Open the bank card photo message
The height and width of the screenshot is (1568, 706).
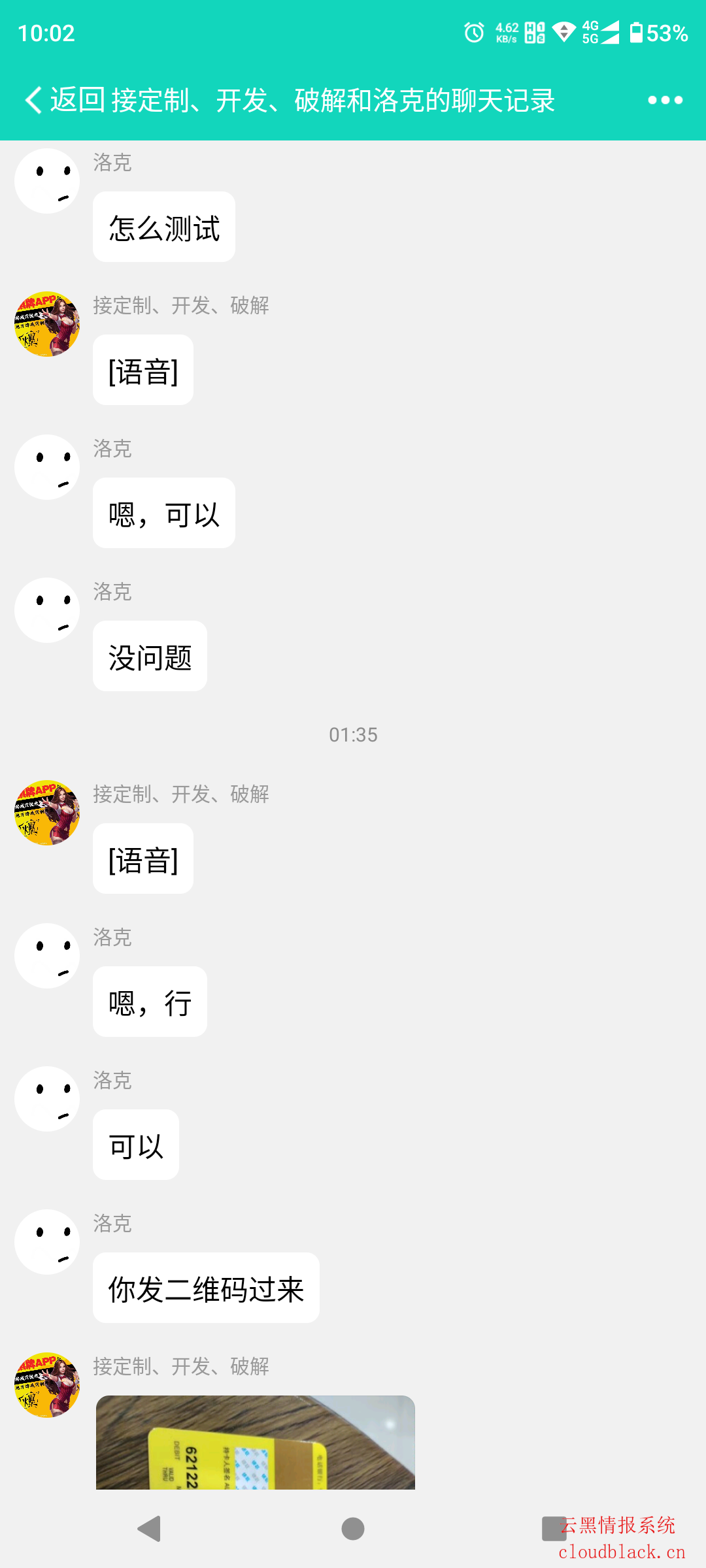click(255, 1443)
